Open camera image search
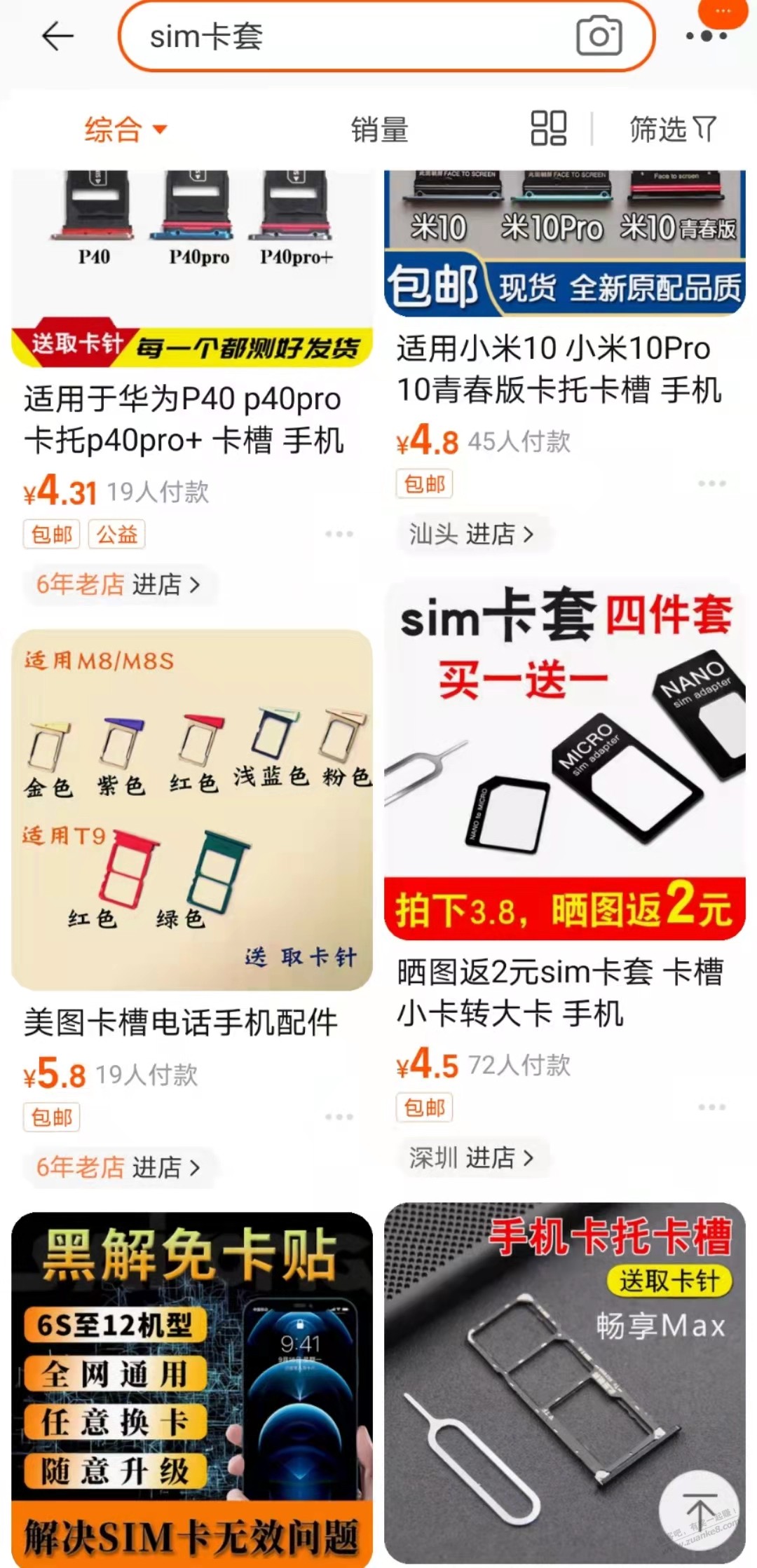Image resolution: width=757 pixels, height=1568 pixels. [x=599, y=36]
